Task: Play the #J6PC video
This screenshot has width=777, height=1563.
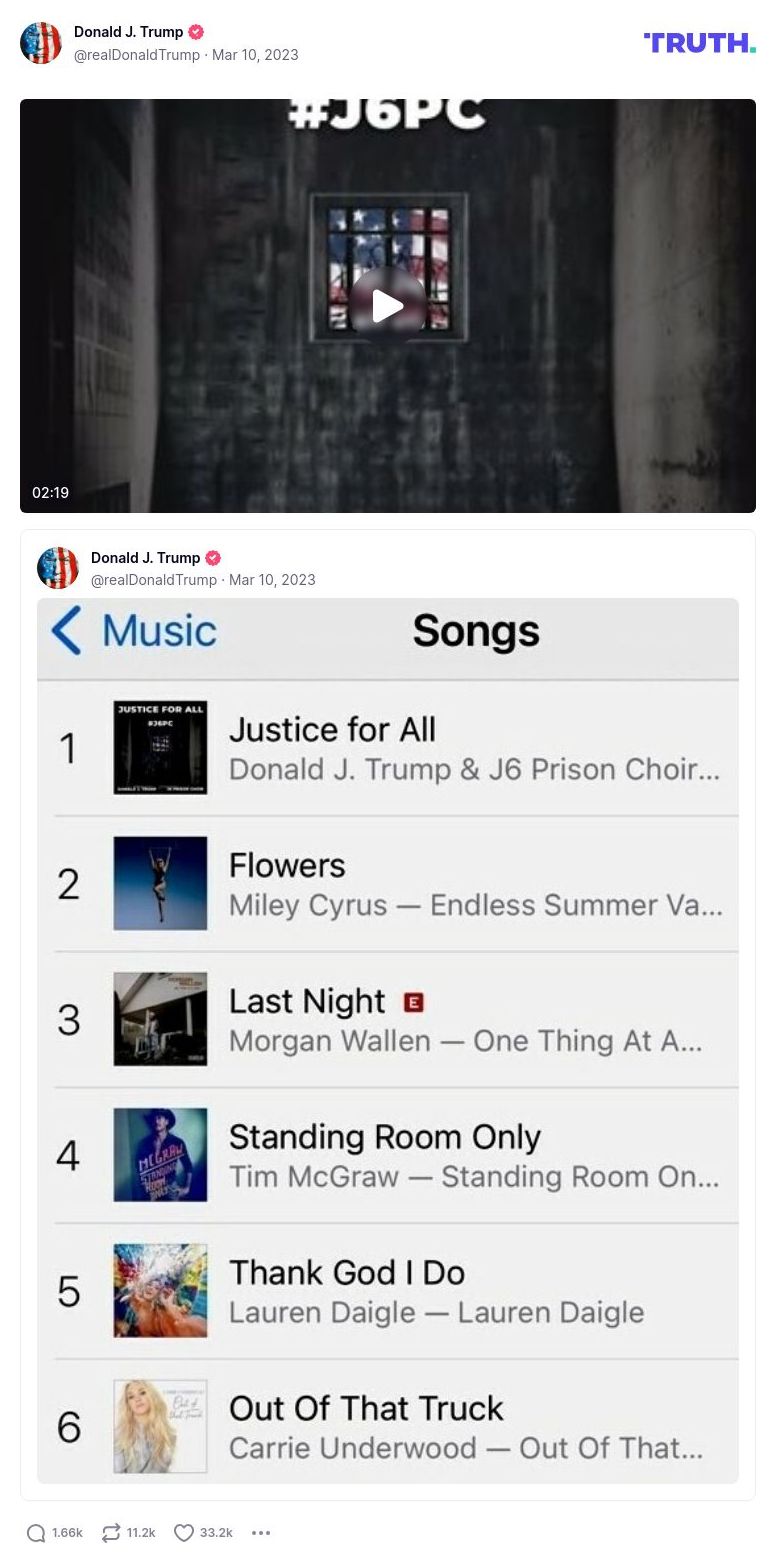Action: tap(388, 306)
